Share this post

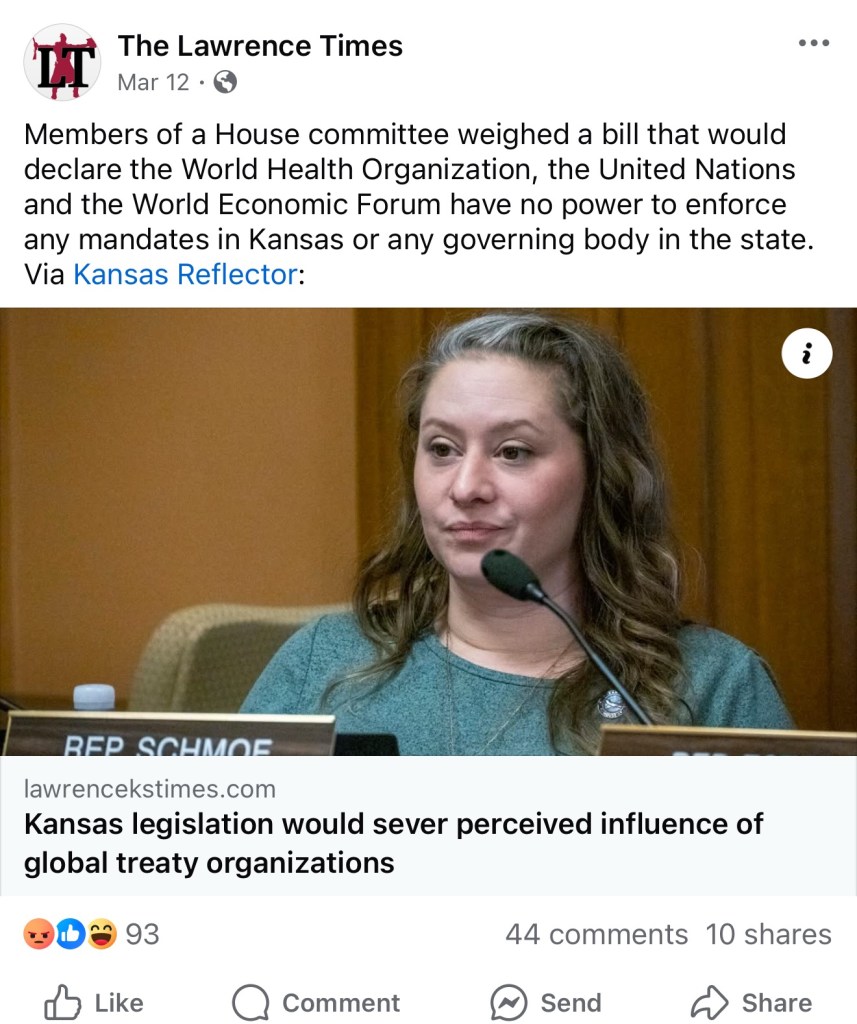click(750, 1002)
